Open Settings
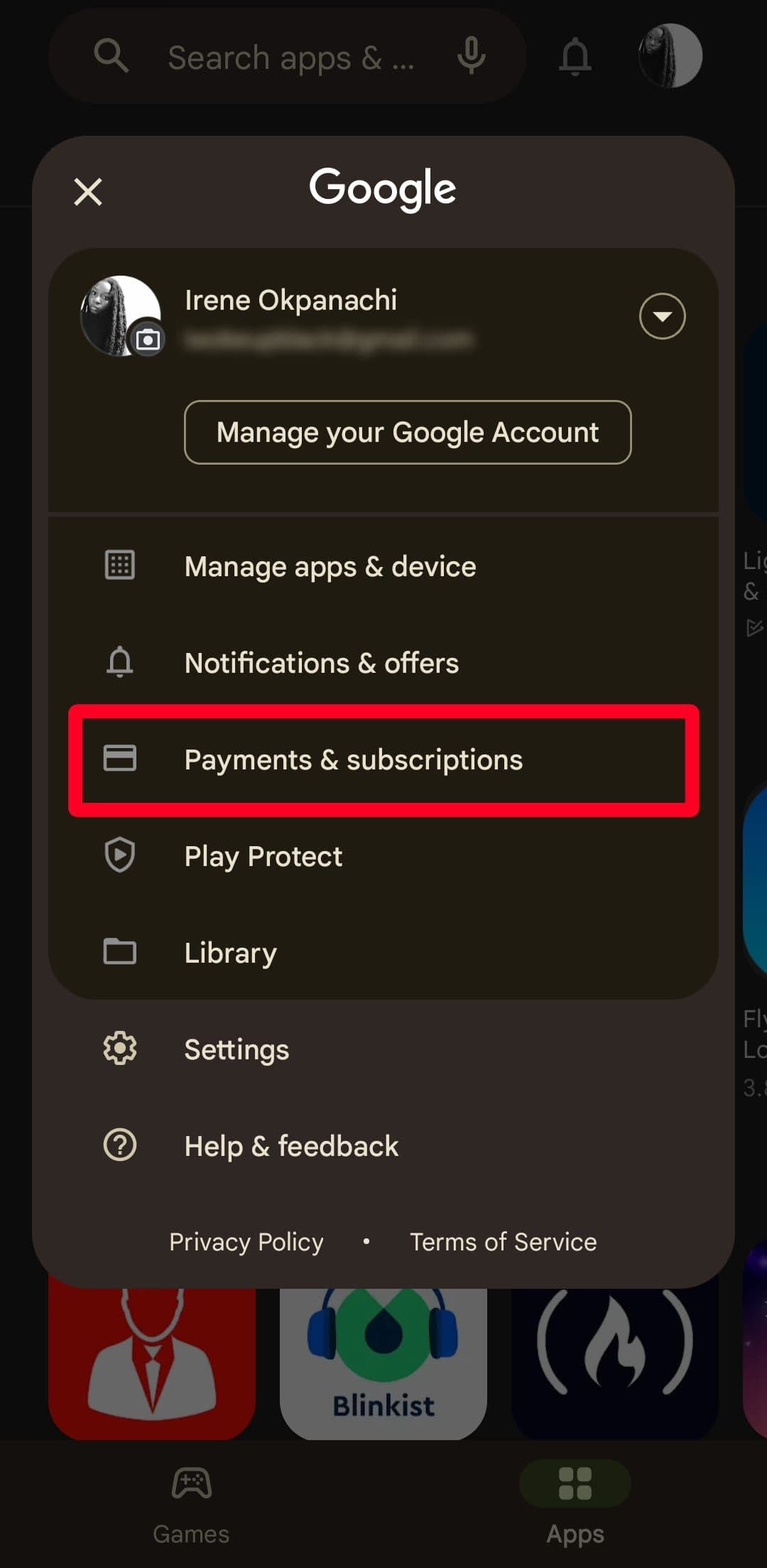 (236, 1049)
